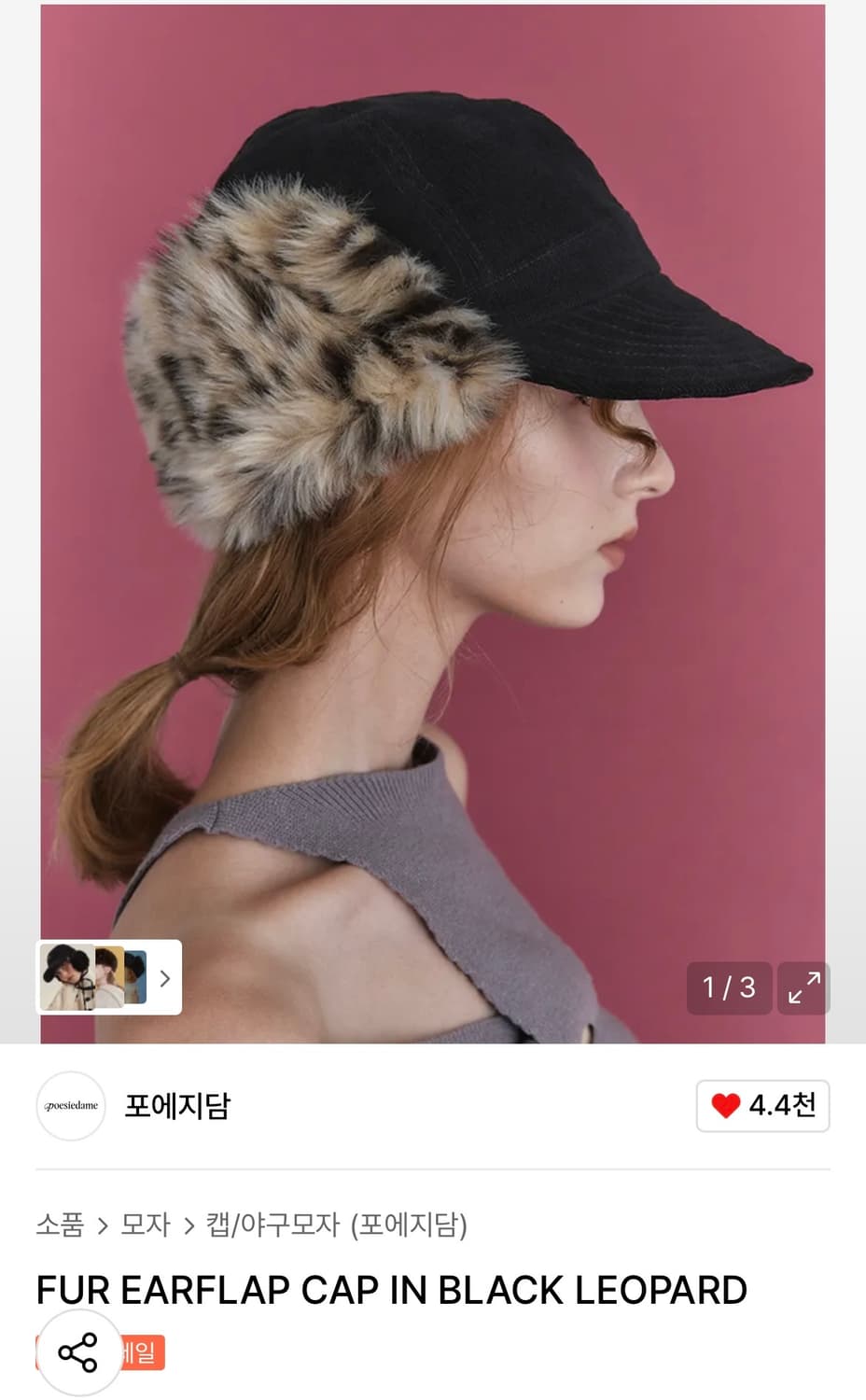Tap the title FUR EARFLAP CAP IN BLACK LEOPARD

(390, 1289)
